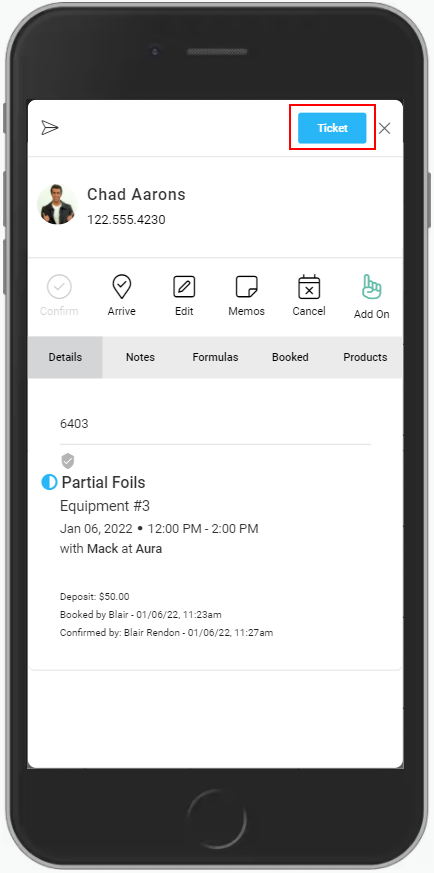Cancel the appointment
This screenshot has width=434, height=873.
309,295
